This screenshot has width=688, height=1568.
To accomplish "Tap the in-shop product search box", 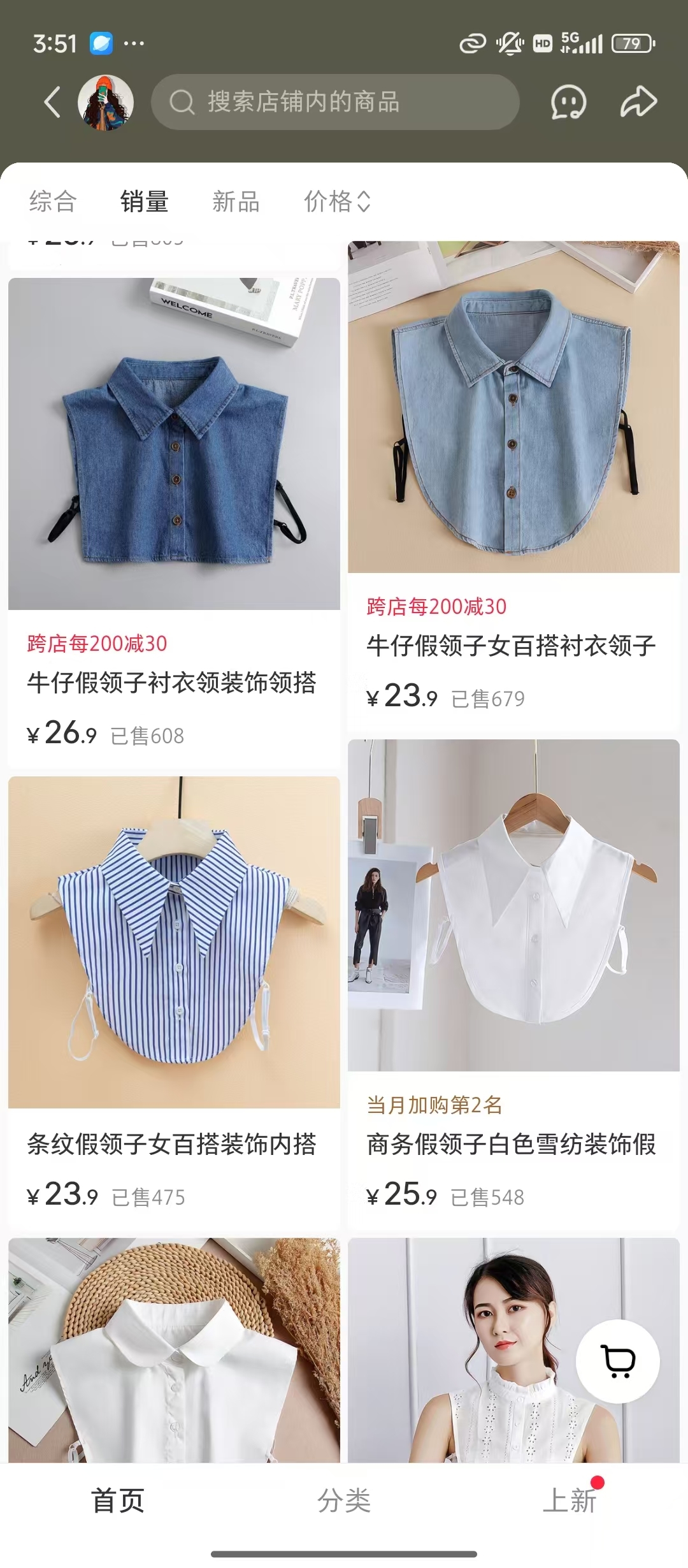I will (335, 102).
